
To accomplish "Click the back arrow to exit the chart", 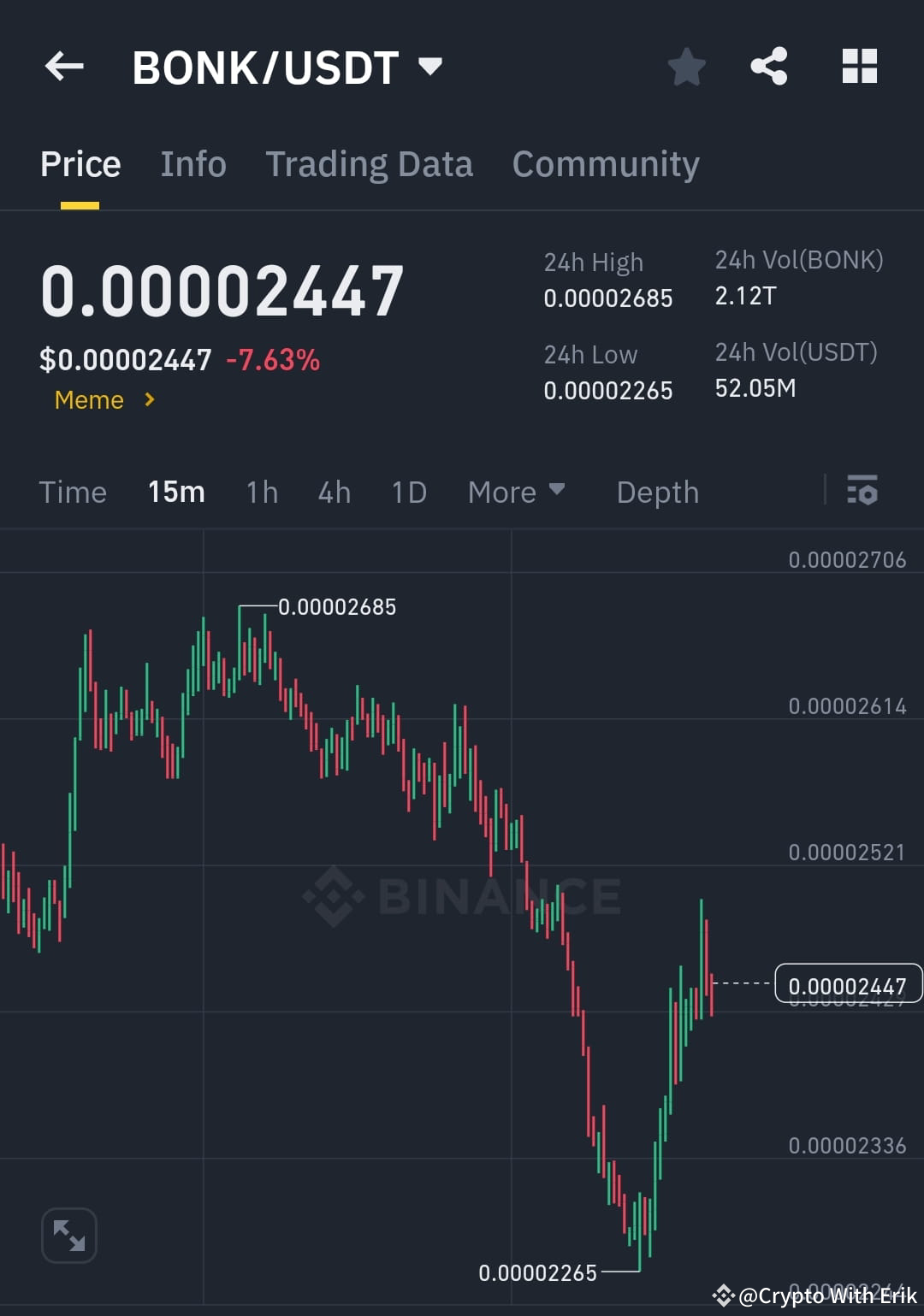I will click(x=64, y=67).
